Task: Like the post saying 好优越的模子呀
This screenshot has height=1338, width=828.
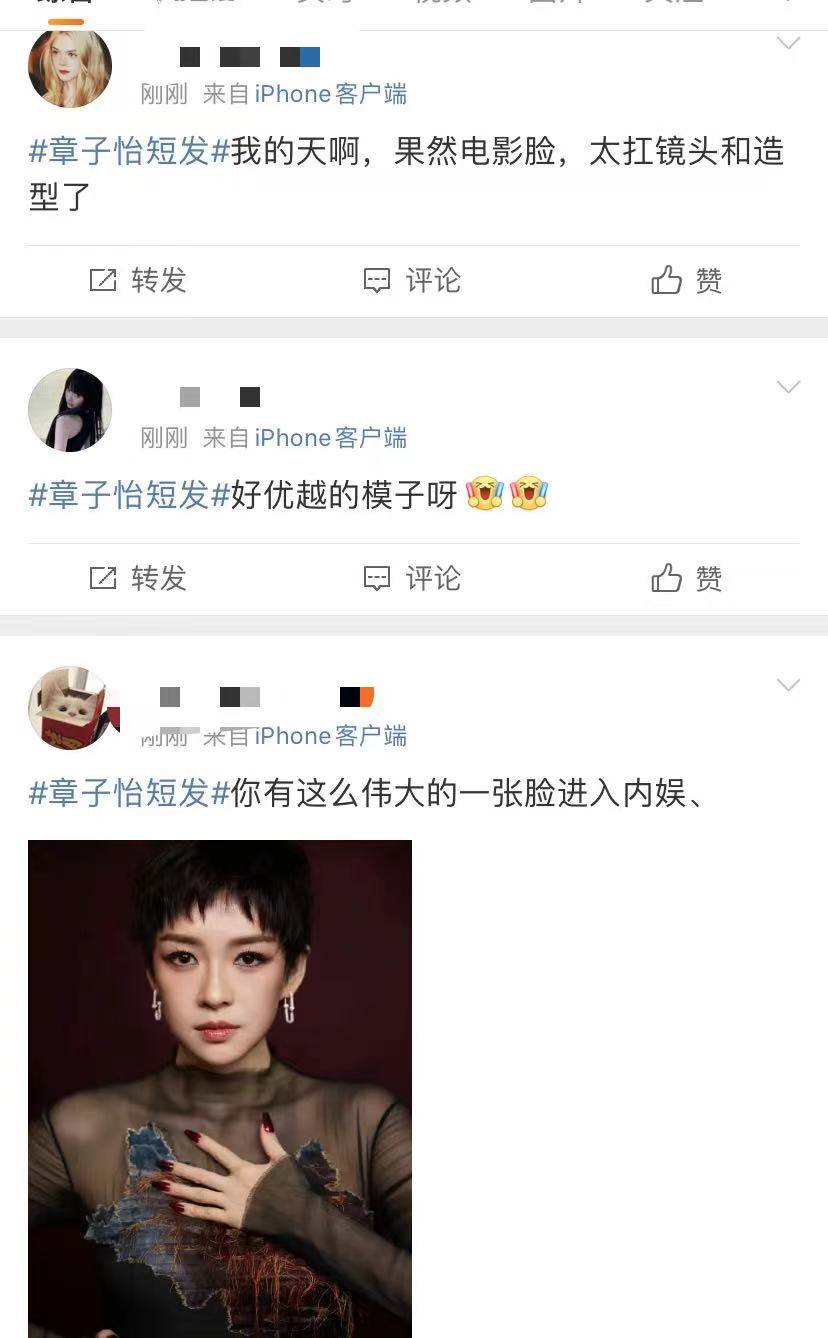Action: [687, 578]
